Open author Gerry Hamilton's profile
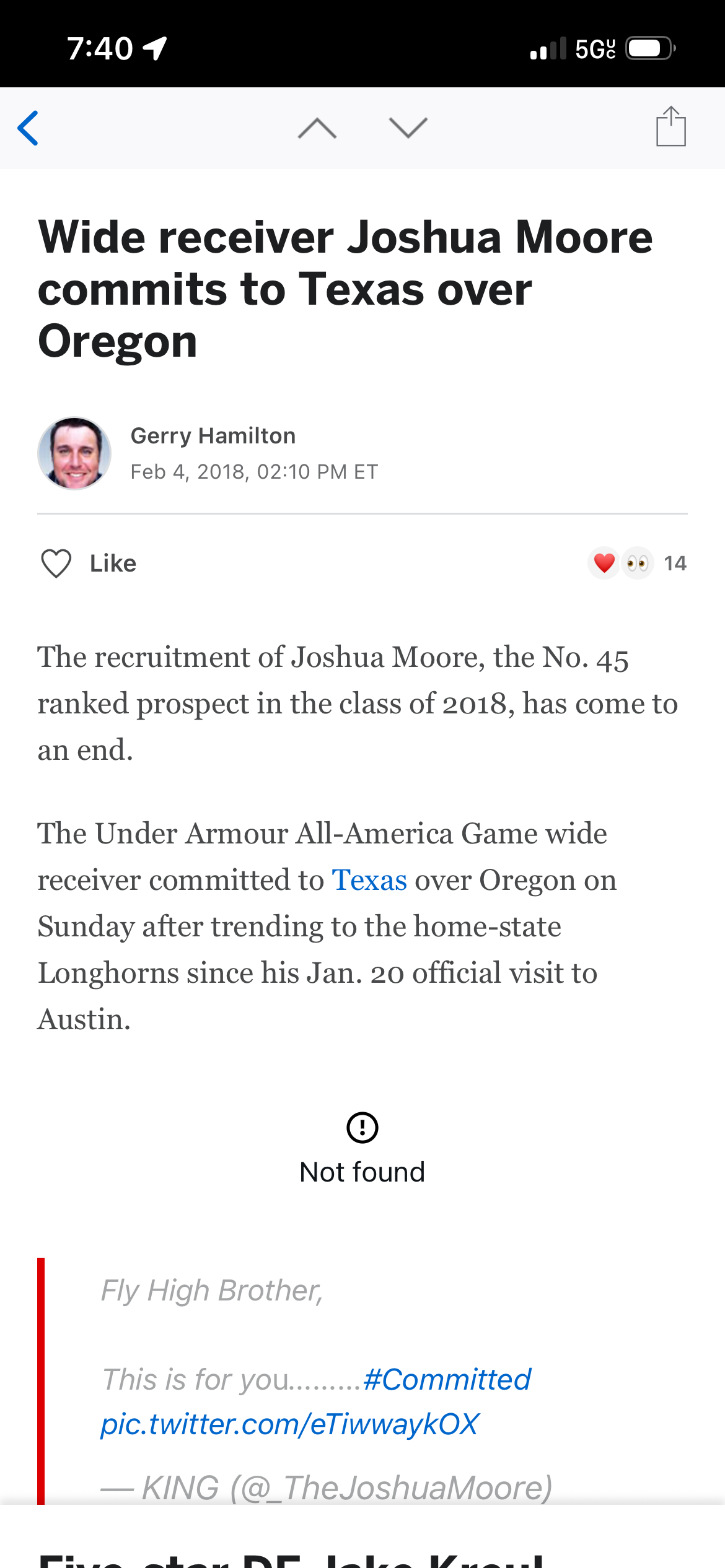Image resolution: width=725 pixels, height=1568 pixels. tap(213, 436)
